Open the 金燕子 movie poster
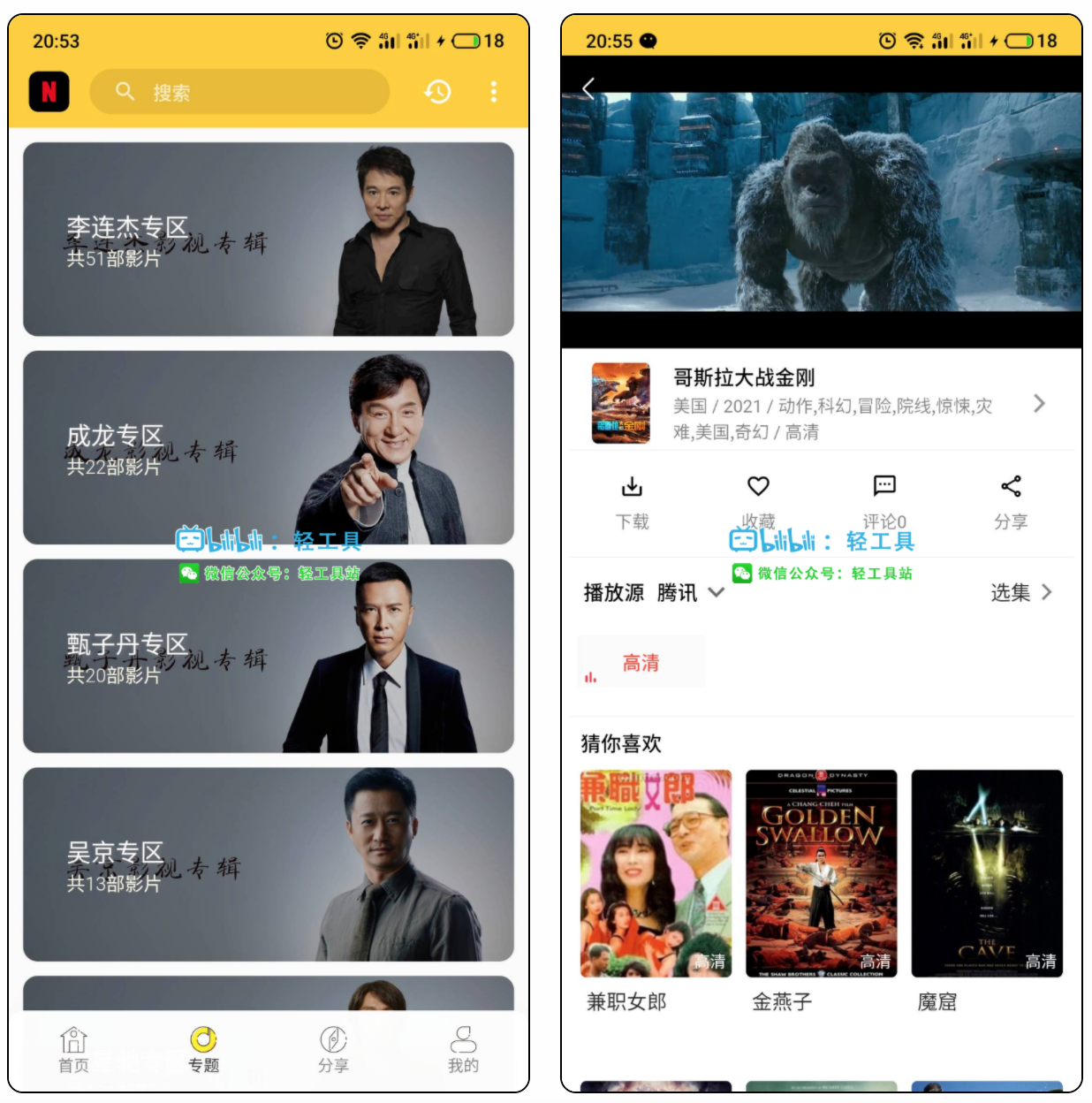1092x1103 pixels. click(x=822, y=873)
